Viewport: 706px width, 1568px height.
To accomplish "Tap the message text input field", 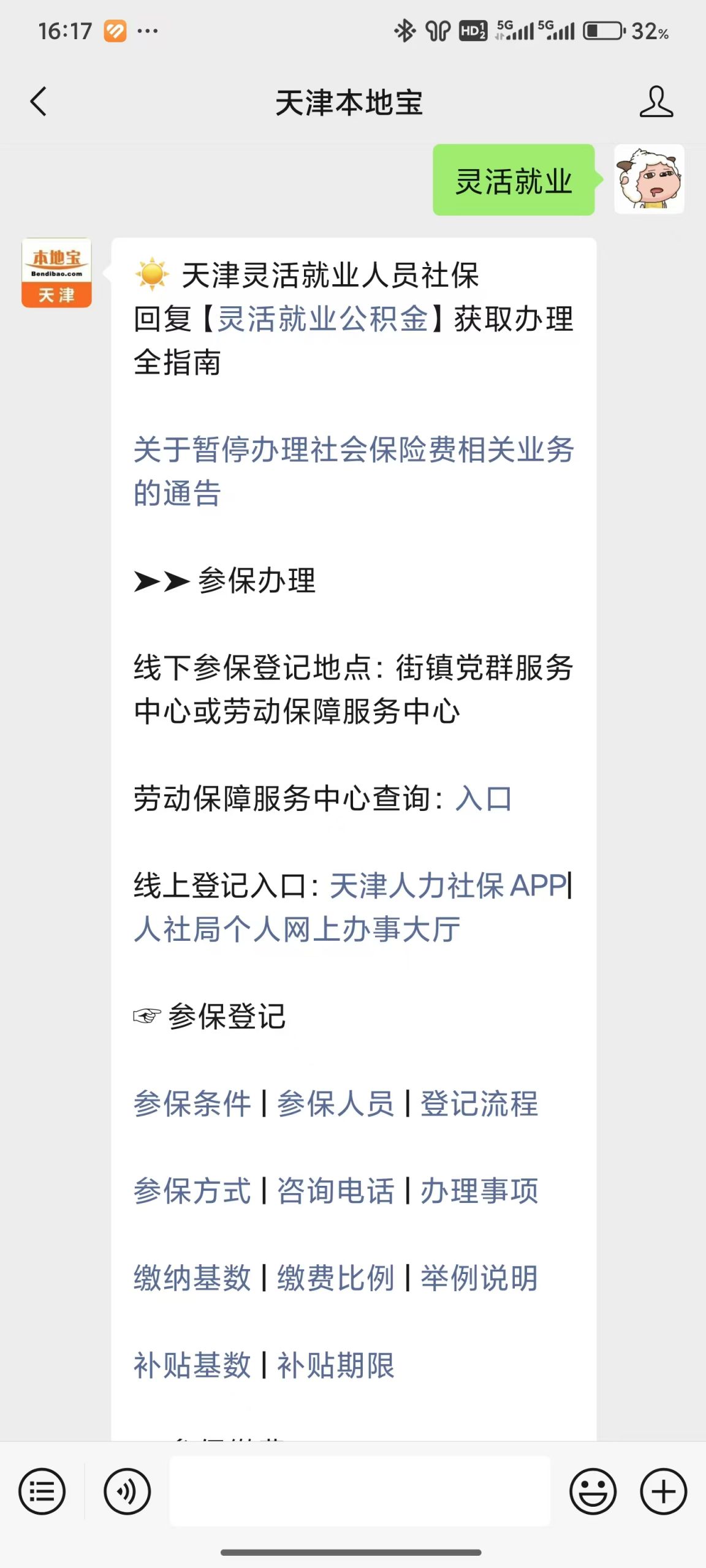I will (359, 1491).
